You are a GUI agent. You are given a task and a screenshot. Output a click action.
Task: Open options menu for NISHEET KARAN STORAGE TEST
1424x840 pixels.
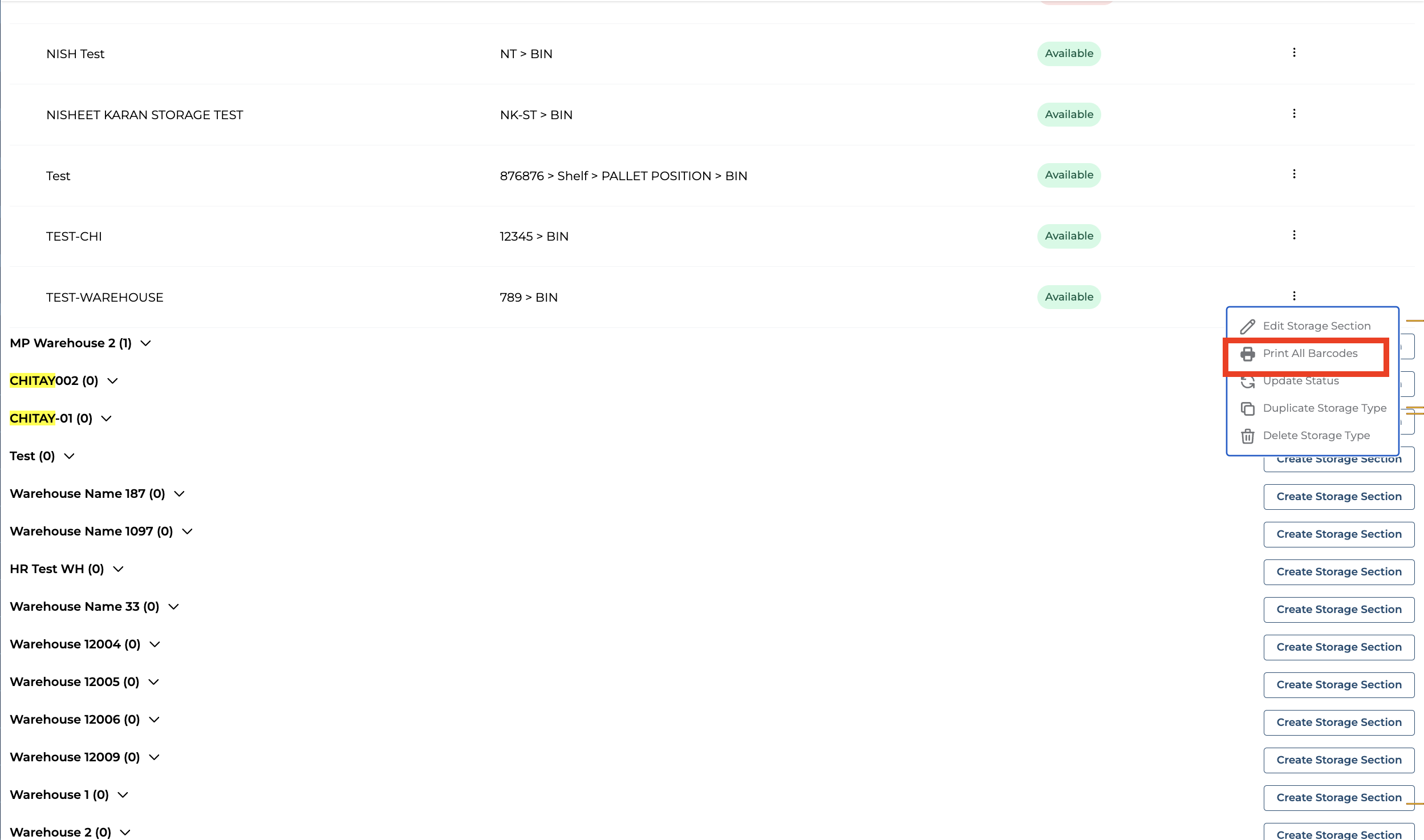1294,114
